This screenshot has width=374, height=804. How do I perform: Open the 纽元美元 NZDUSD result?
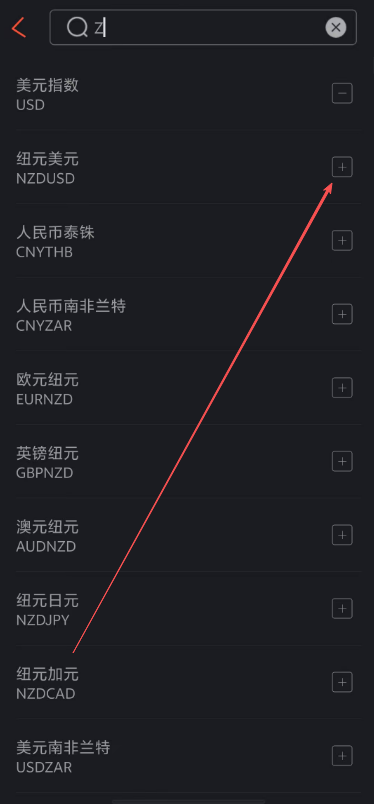tap(169, 167)
